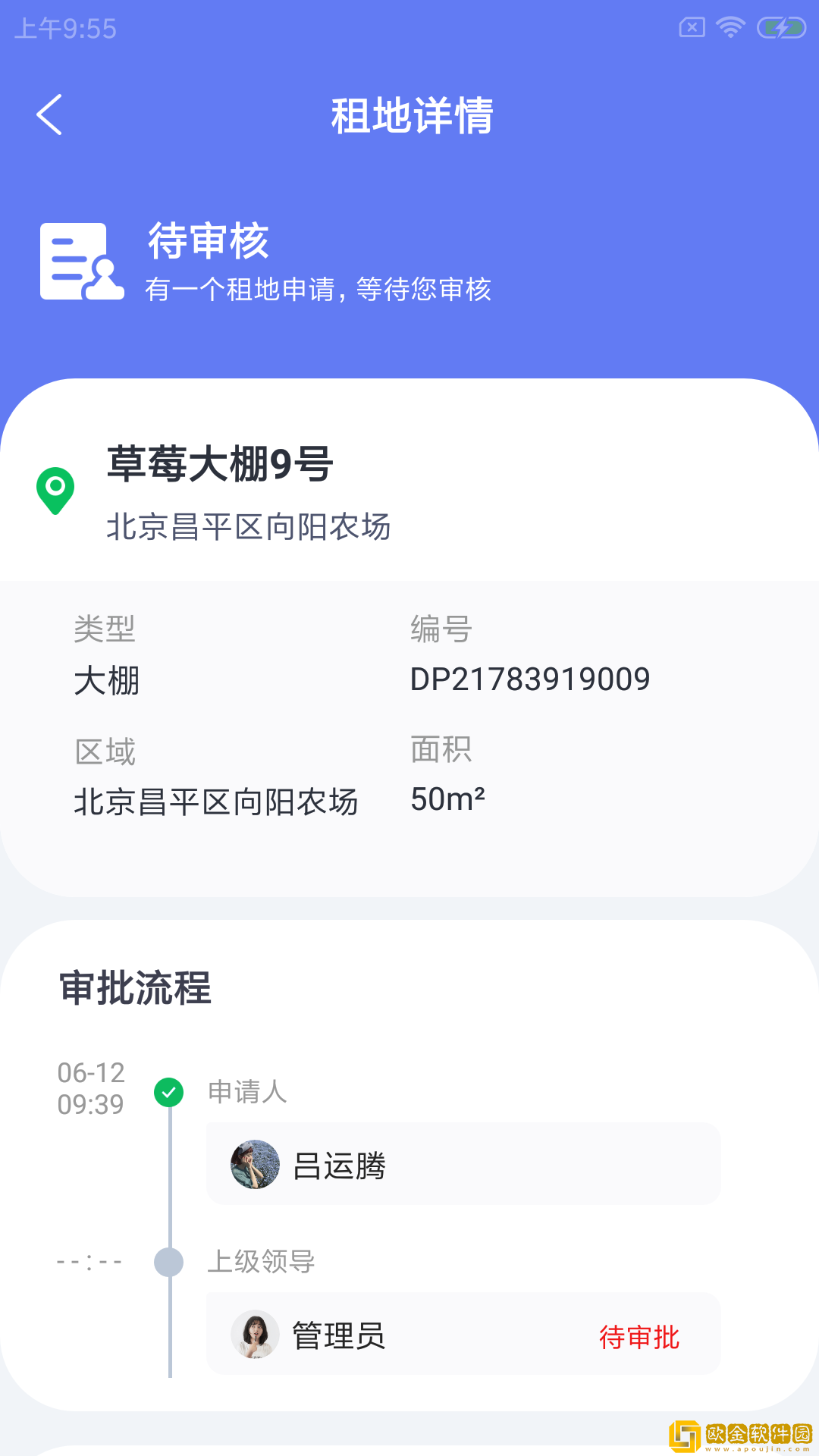This screenshot has height=1456, width=819.
Task: Select the 类型 field labeled 大棚
Action: coord(105,680)
